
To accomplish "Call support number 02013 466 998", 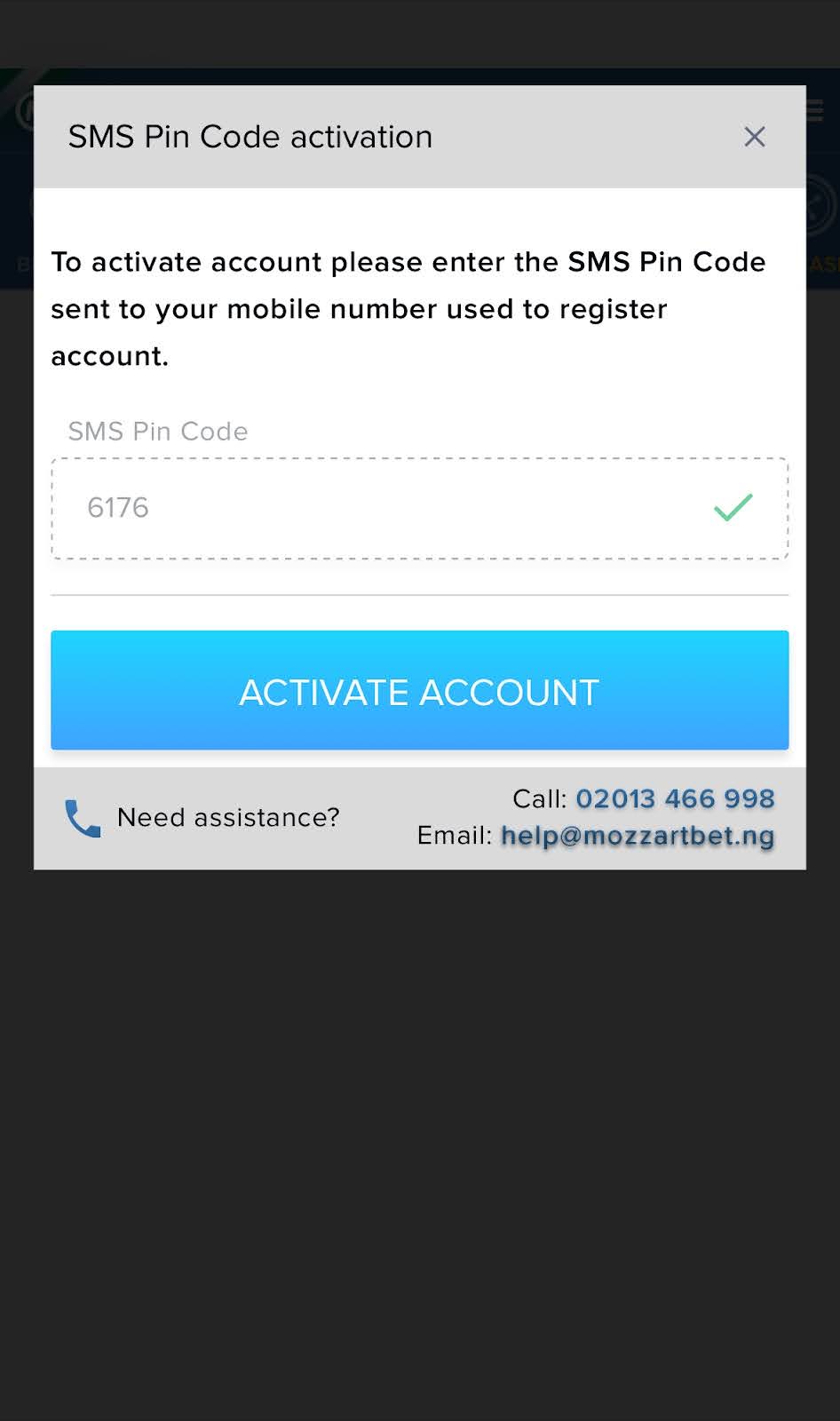I will pyautogui.click(x=675, y=798).
